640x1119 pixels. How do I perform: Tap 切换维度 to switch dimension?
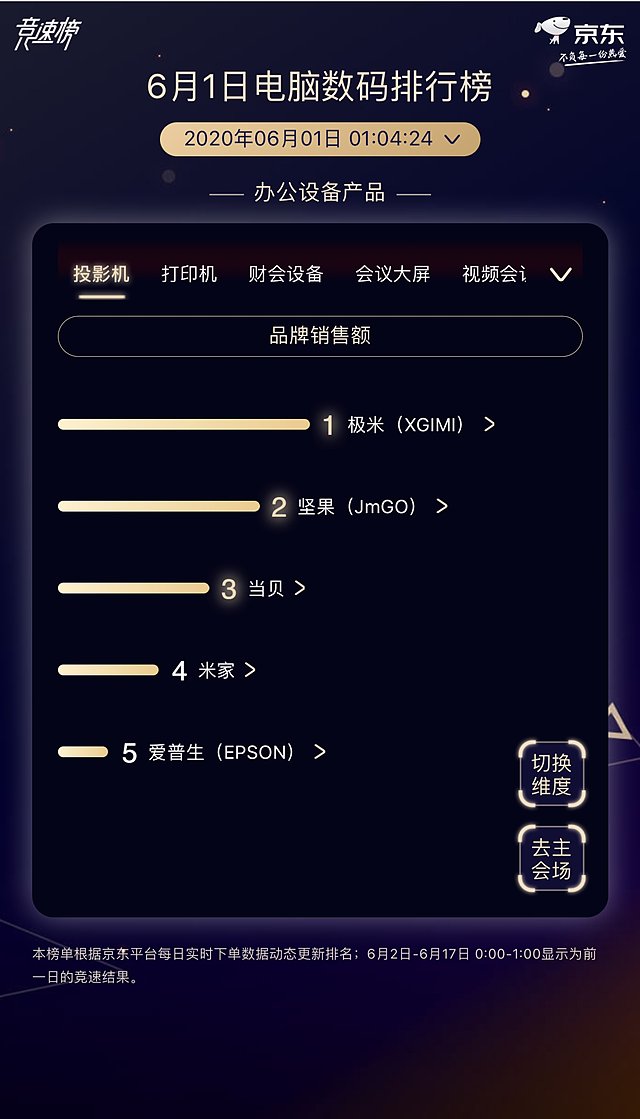point(551,775)
